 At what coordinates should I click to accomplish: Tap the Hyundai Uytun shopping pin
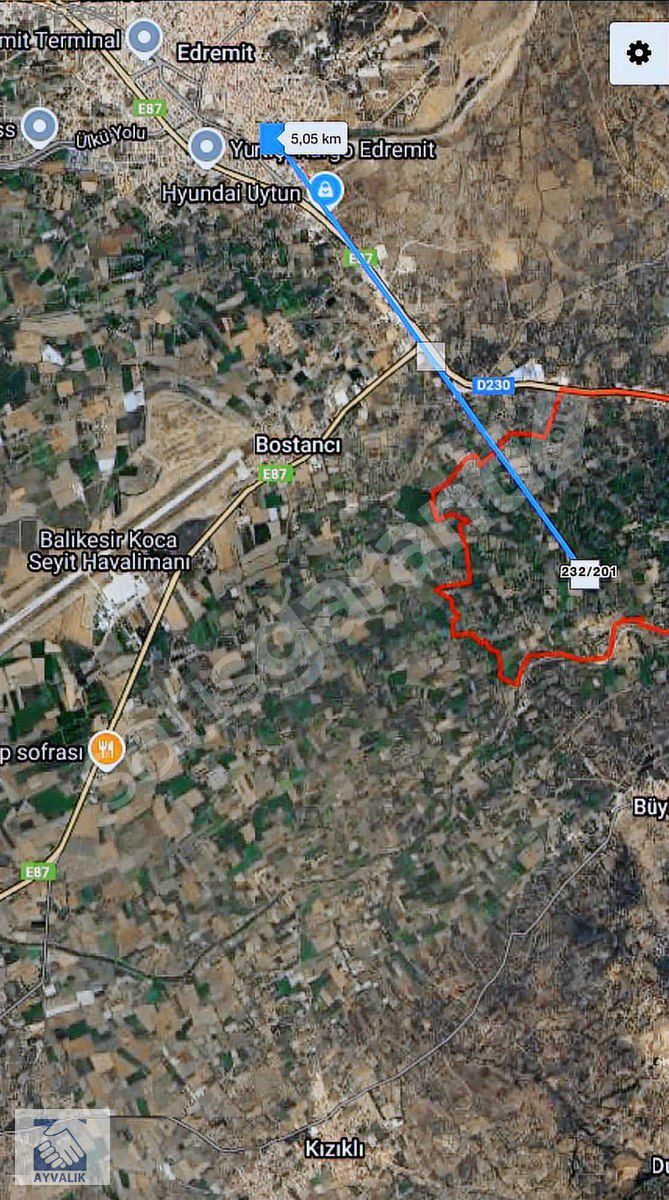(x=325, y=187)
